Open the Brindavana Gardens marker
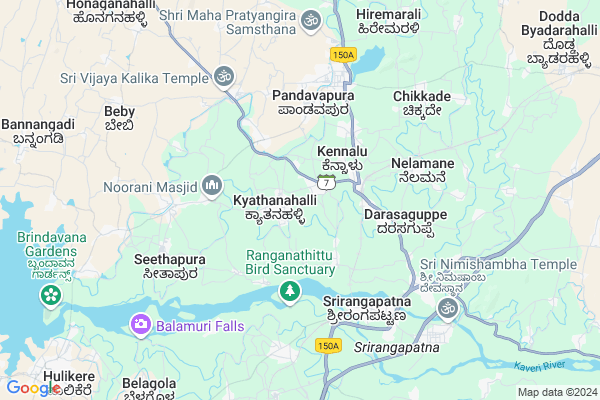This screenshot has height=400, width=600. [x=50, y=296]
